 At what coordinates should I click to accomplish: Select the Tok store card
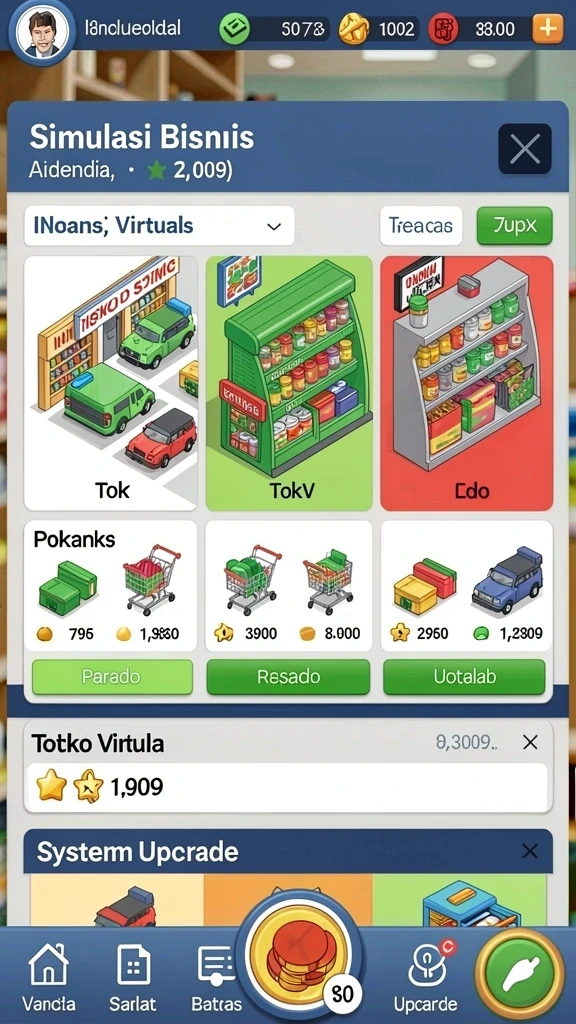(110, 383)
